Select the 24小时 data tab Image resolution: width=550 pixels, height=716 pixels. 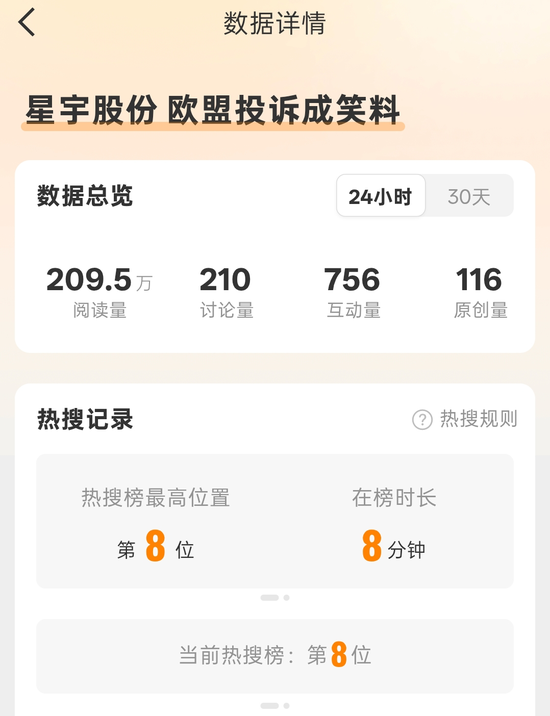pos(381,196)
